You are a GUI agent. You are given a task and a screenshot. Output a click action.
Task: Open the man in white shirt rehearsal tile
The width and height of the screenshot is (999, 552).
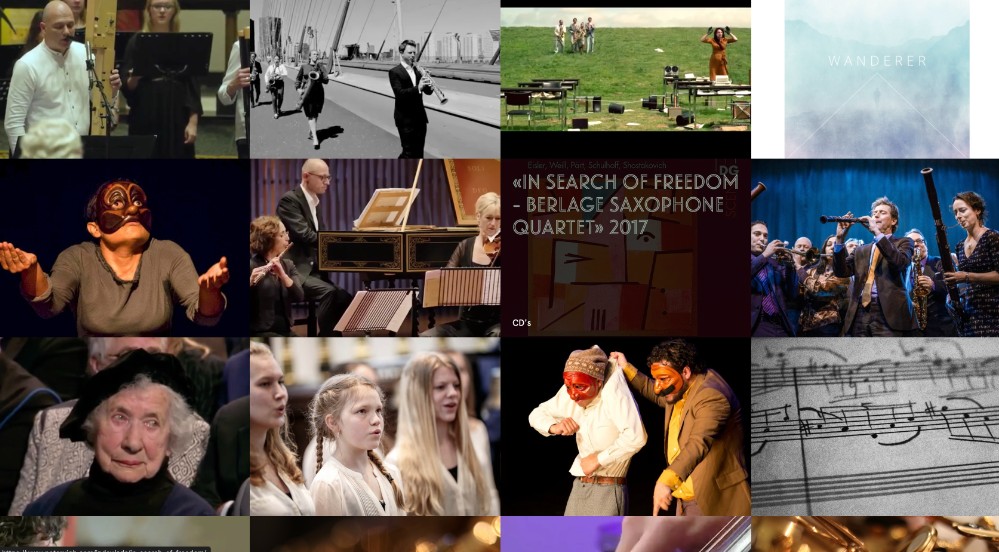(x=124, y=78)
